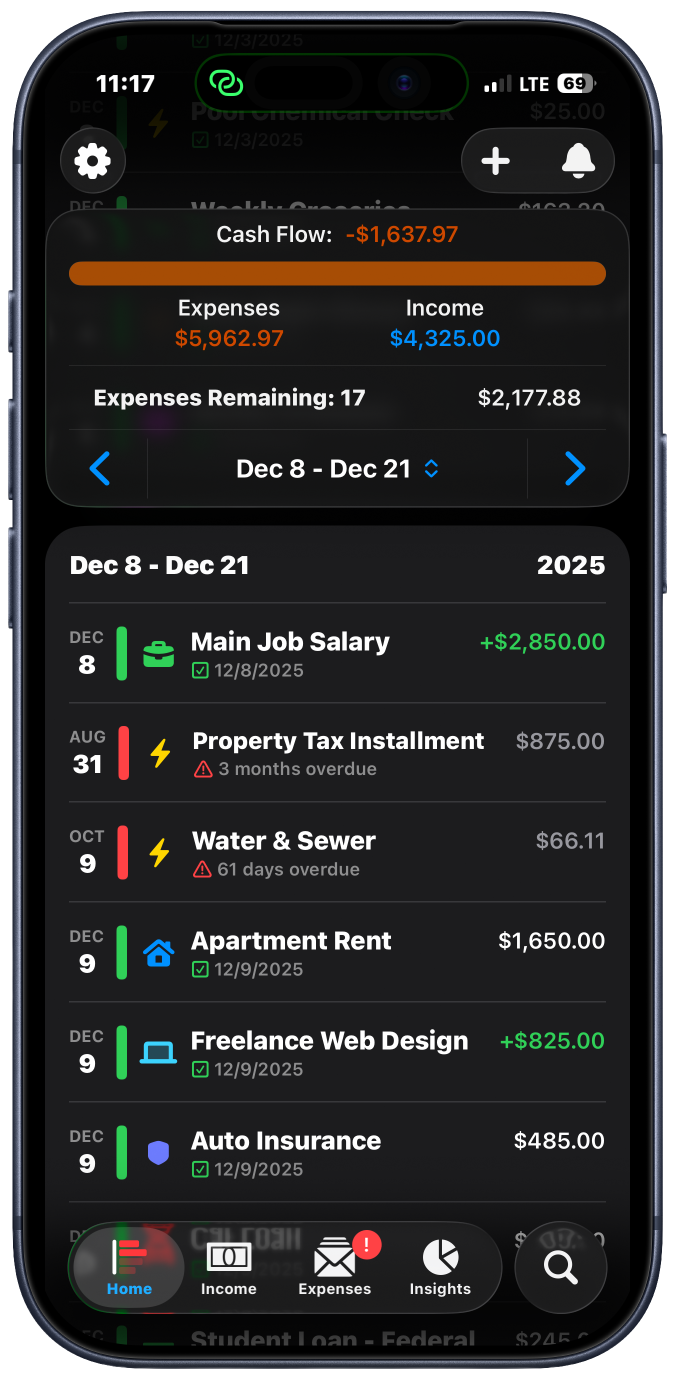This screenshot has height=1380, width=675.
Task: Open the overdue Property Tax Installment
Action: (x=337, y=753)
